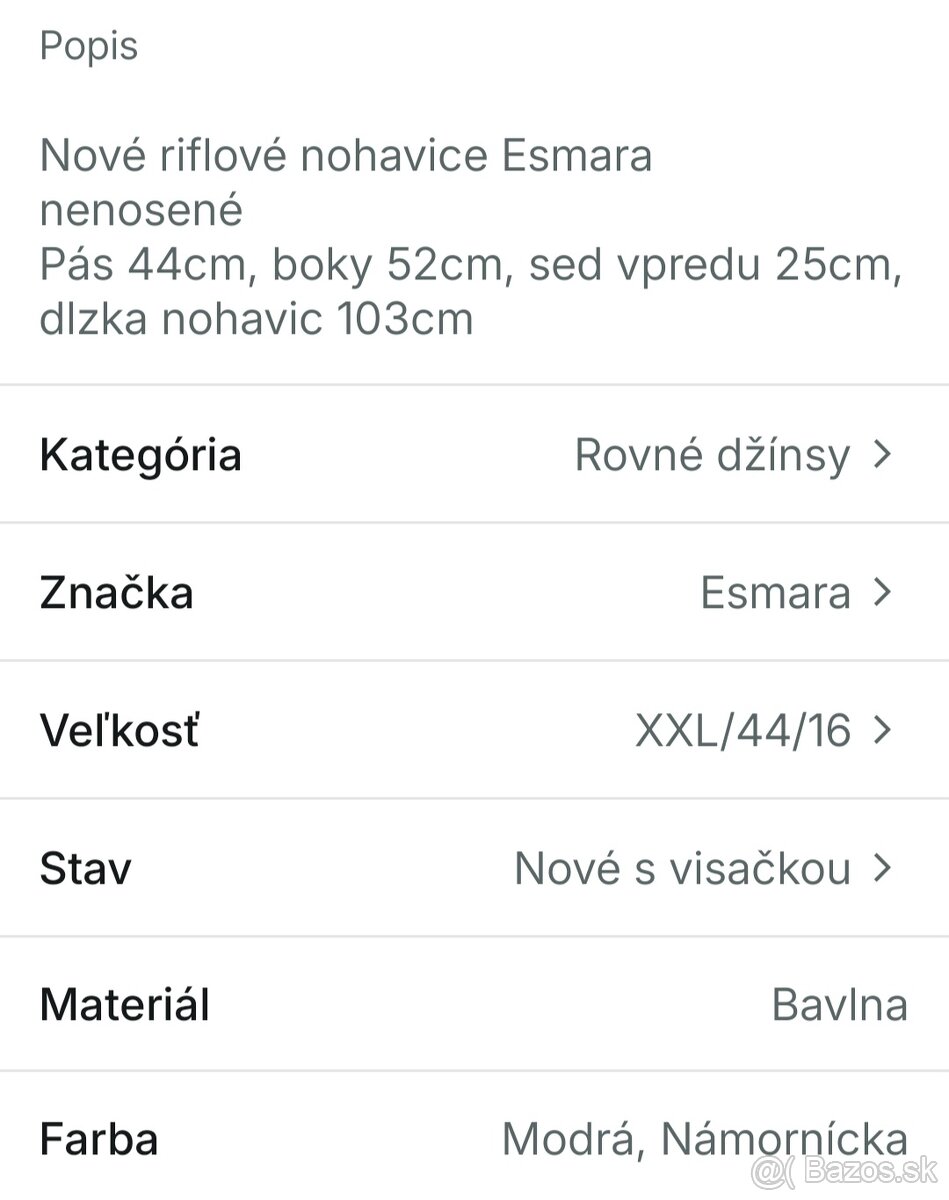Click the 'Popis' section heading
949x1200 pixels.
(x=88, y=45)
